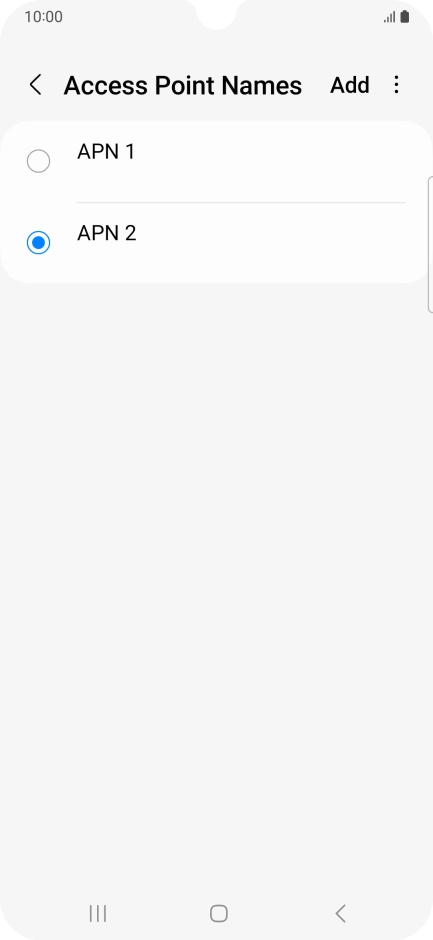Select the APN 2 radio button
This screenshot has width=433, height=940.
coord(38,243)
